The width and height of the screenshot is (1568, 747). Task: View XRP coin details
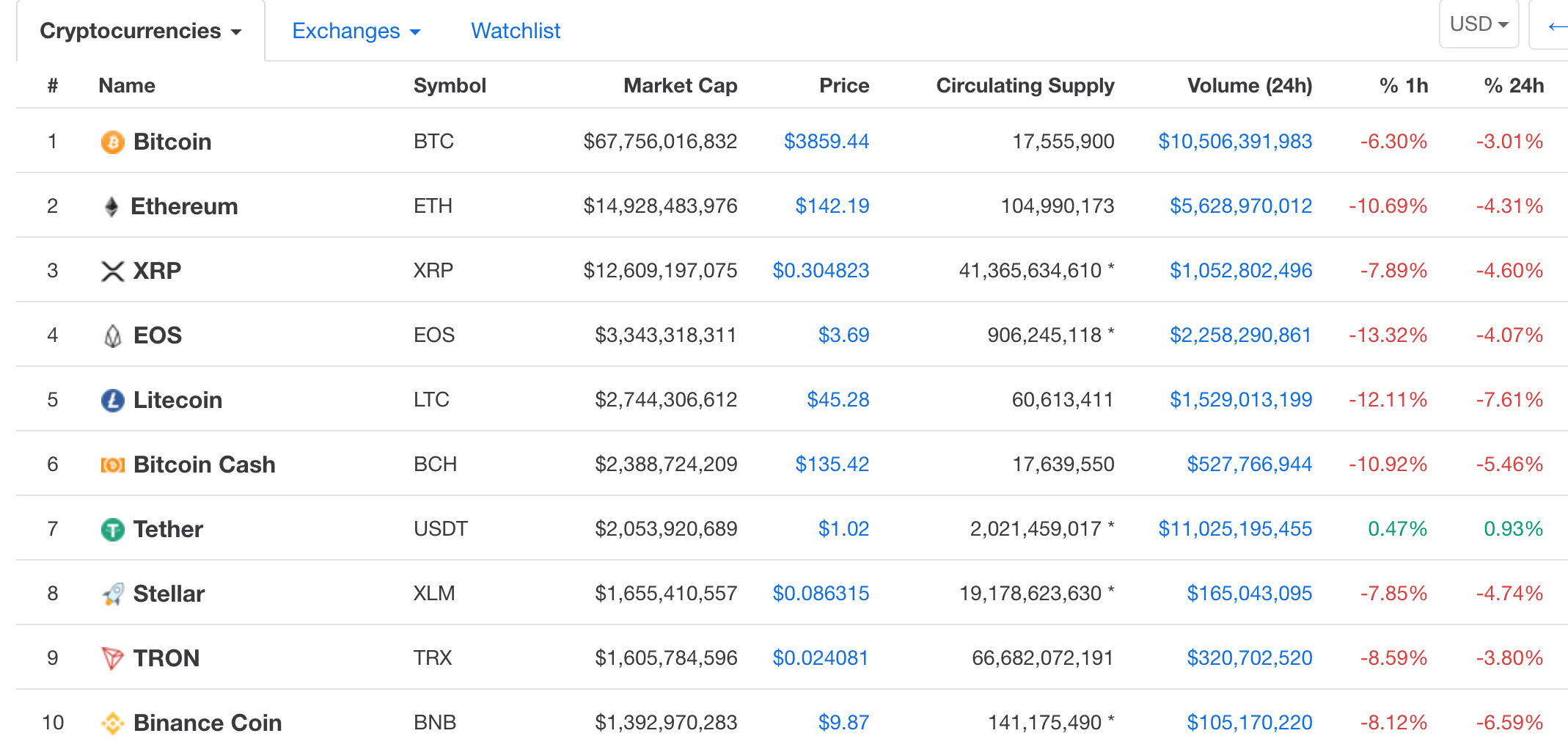157,271
